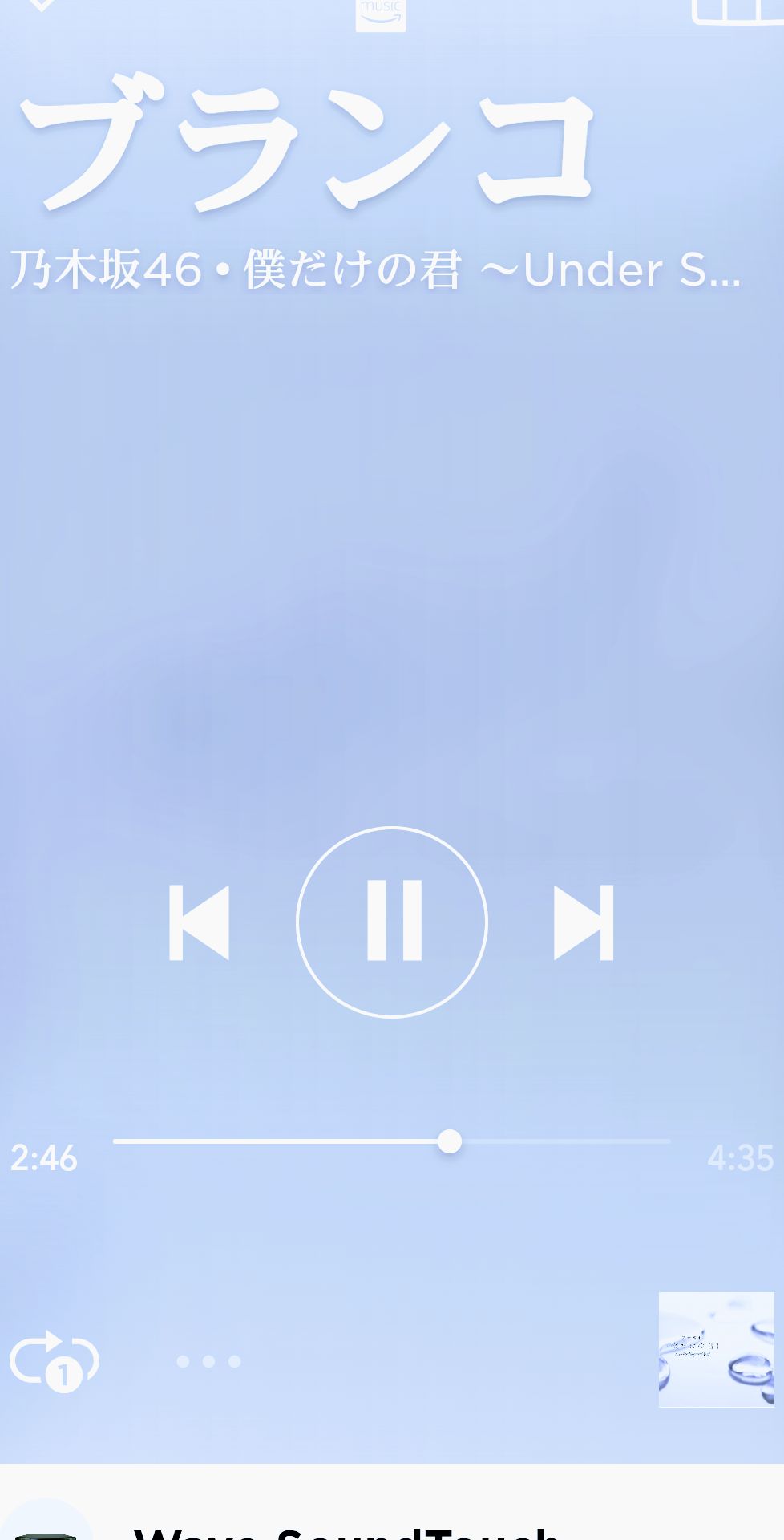Collapse the player with the down chevron
The image size is (784, 1540).
point(40,6)
